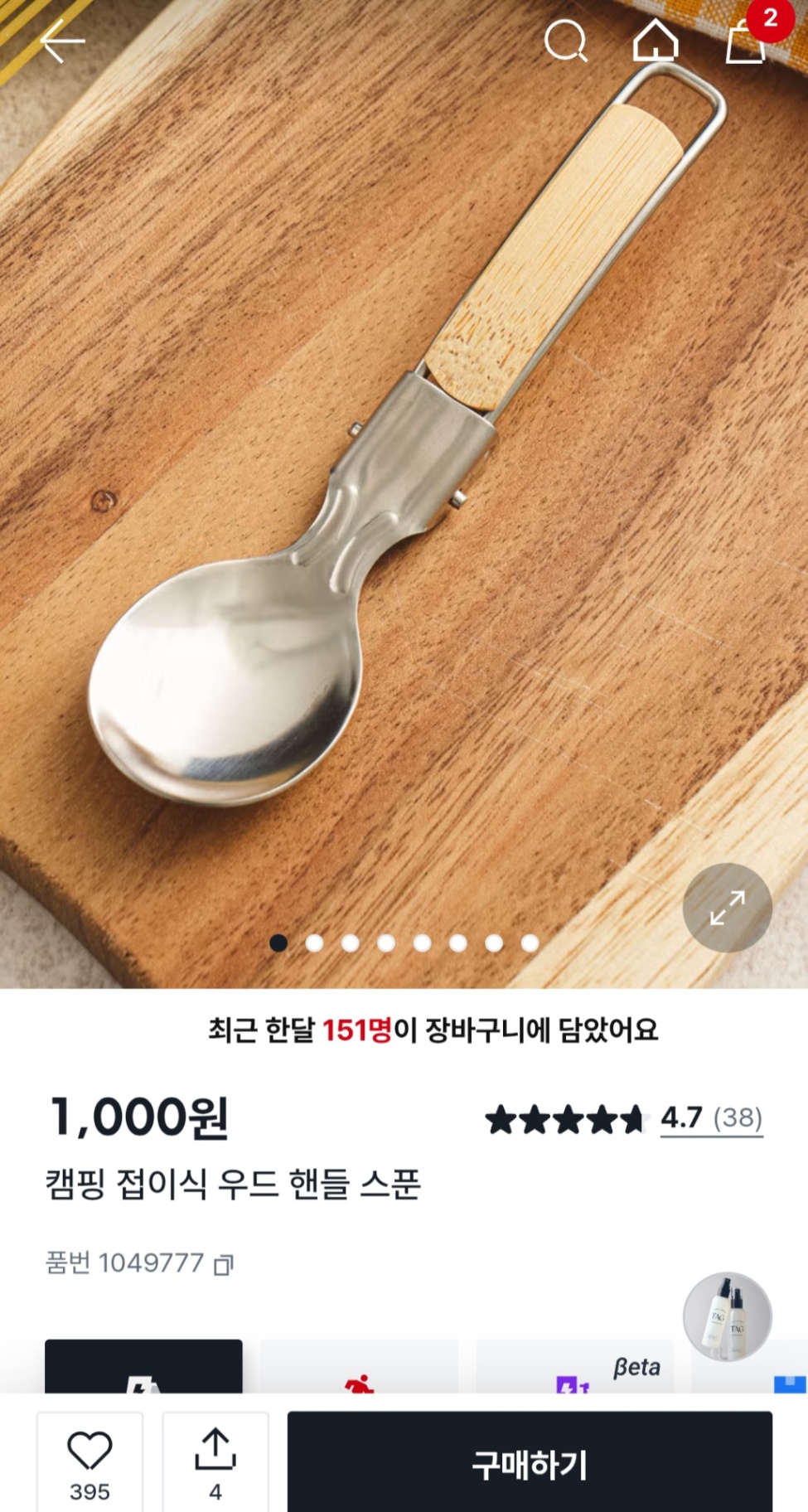808x1512 pixels.
Task: Go to the home icon
Action: tap(656, 41)
